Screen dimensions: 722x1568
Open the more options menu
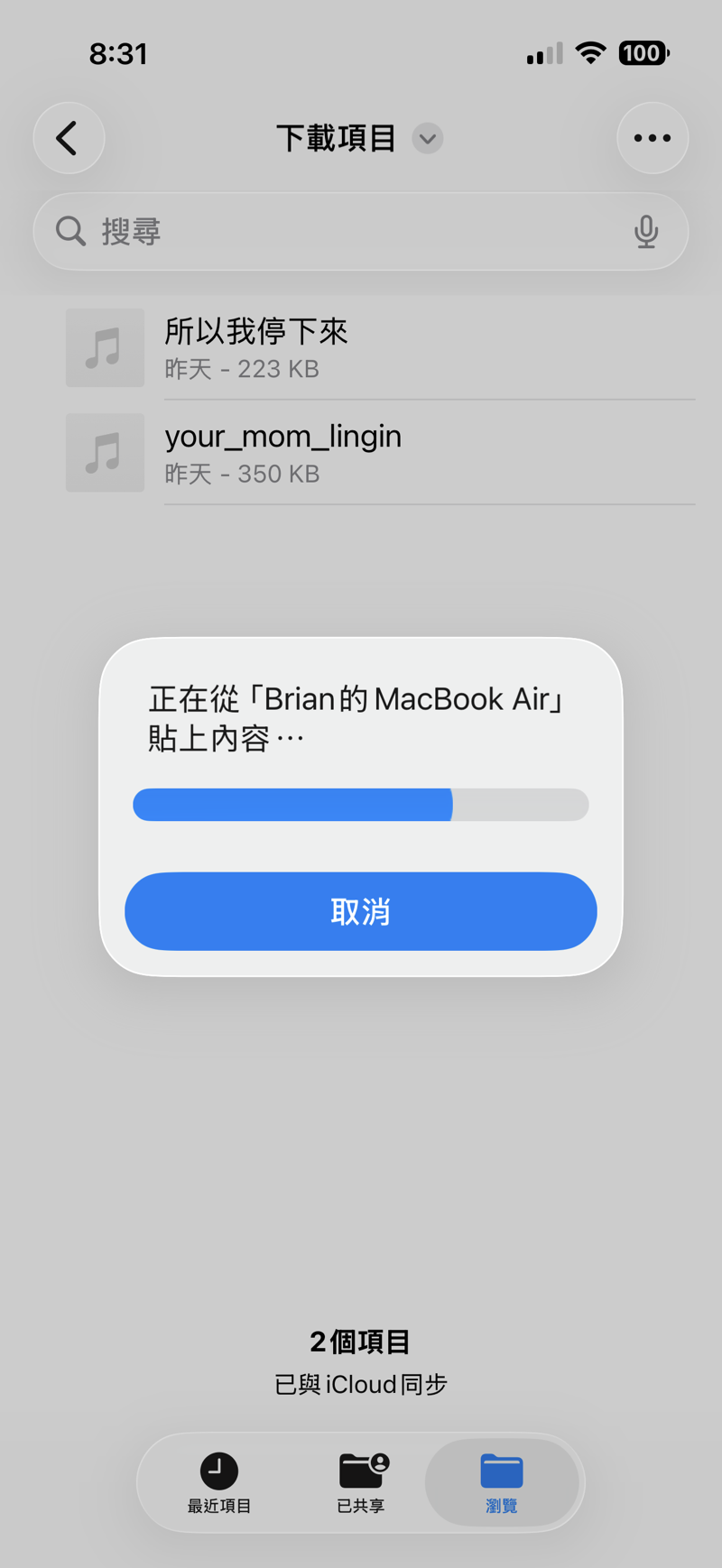(x=652, y=138)
